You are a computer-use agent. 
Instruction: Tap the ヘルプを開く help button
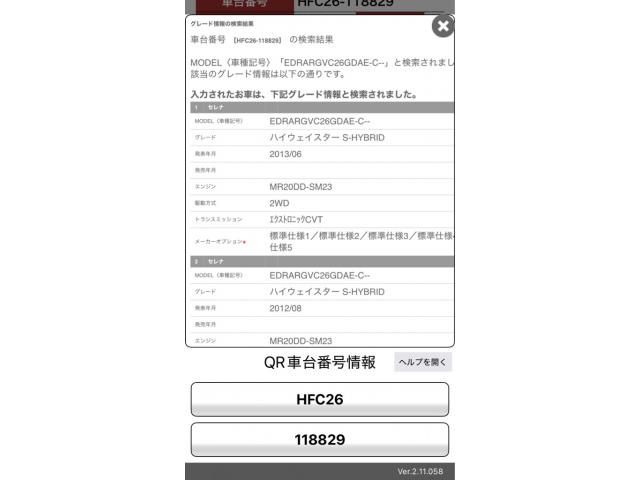[422, 362]
